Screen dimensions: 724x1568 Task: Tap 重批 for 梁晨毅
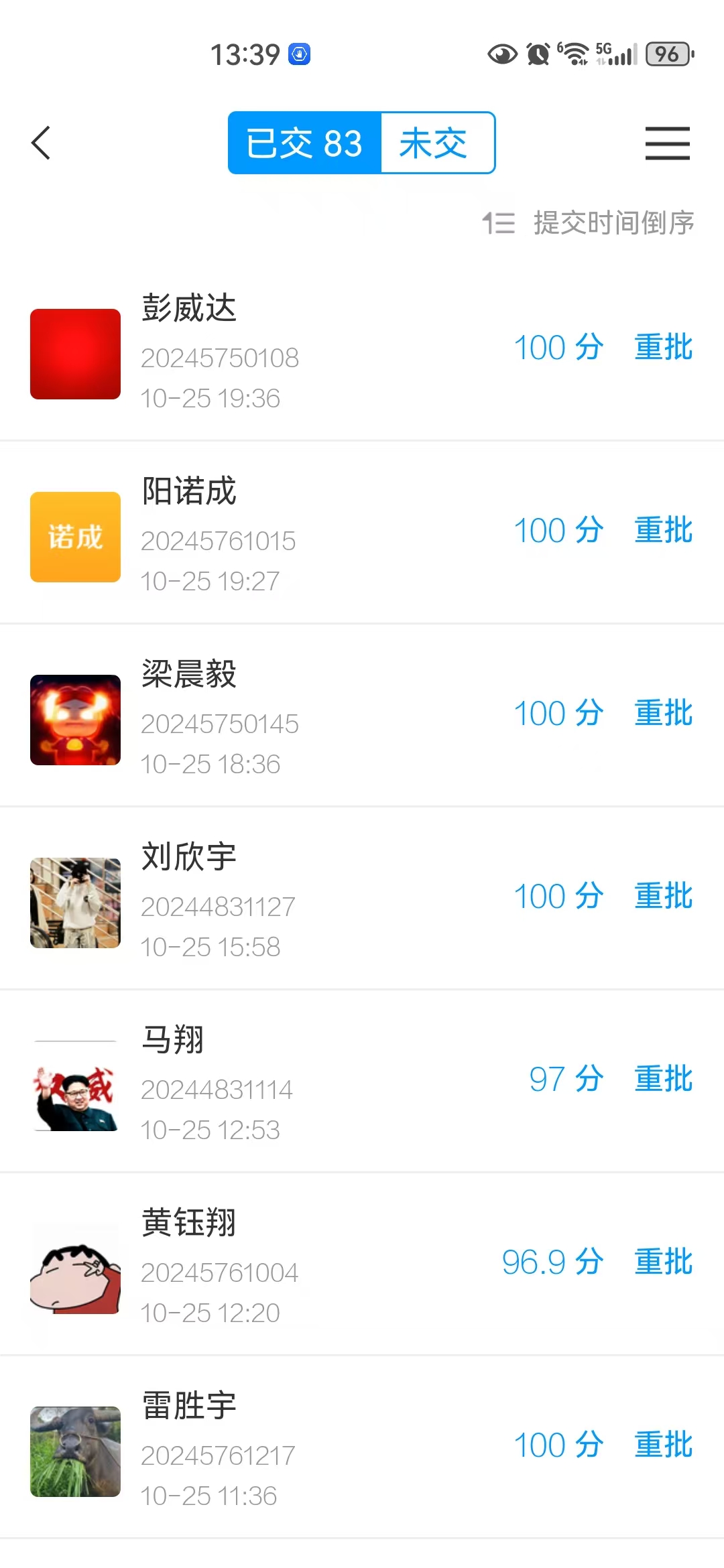tap(663, 714)
